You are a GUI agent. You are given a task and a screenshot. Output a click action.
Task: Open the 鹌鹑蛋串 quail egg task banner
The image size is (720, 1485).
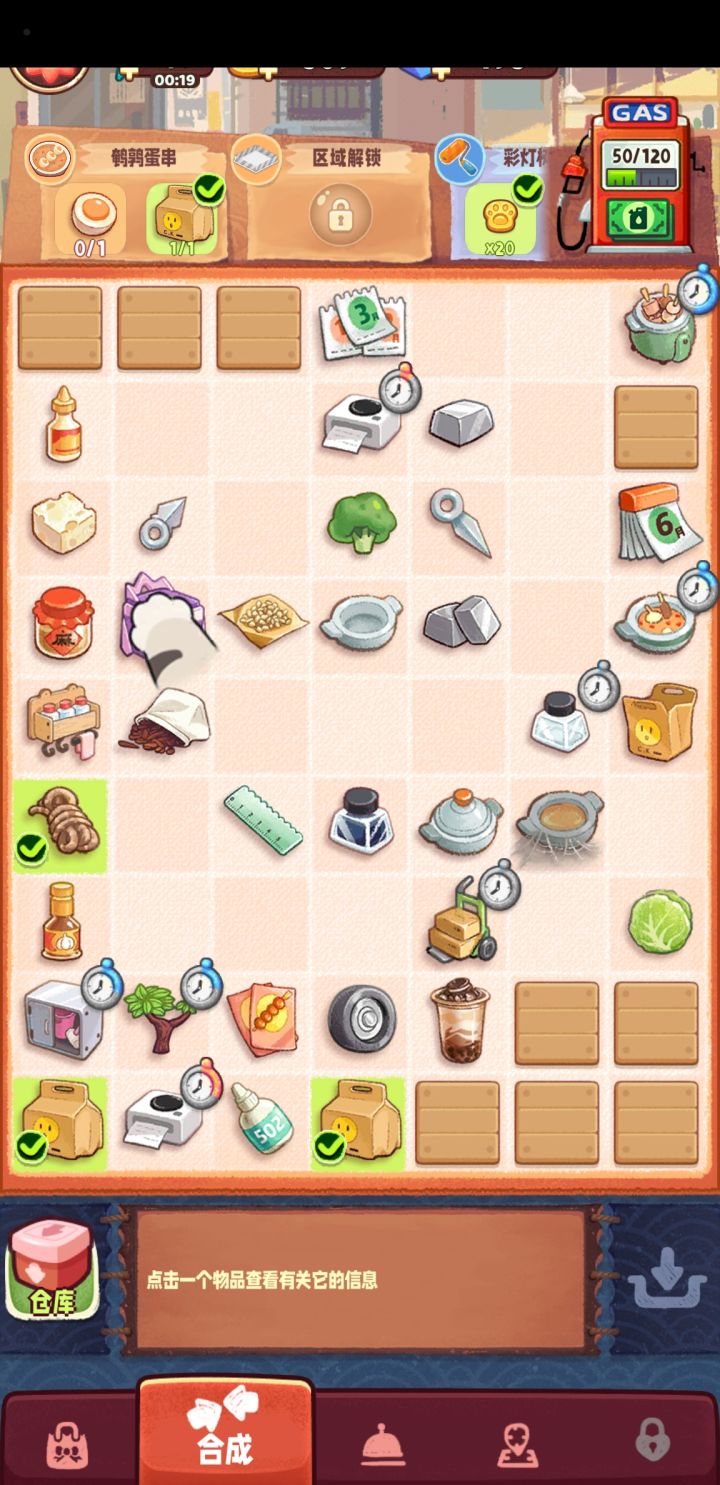[140, 157]
